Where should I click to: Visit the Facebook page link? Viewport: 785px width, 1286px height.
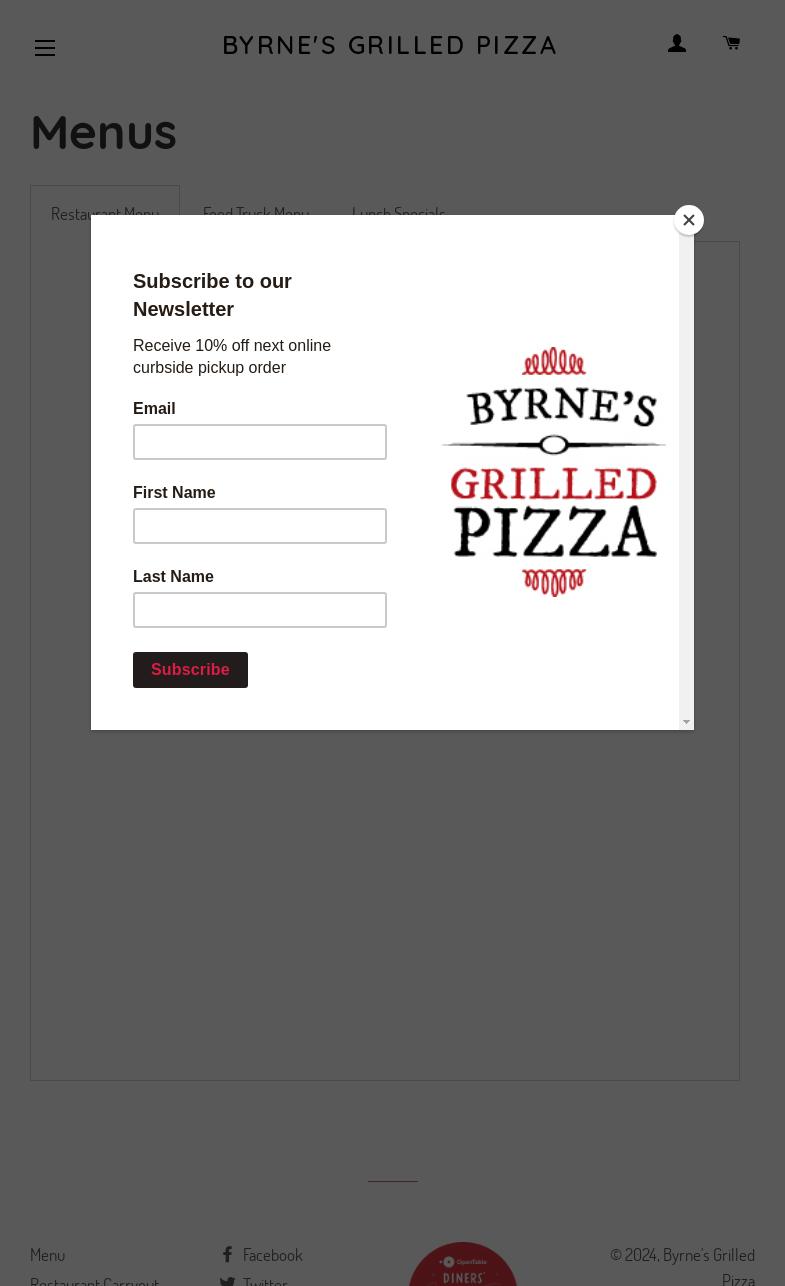coord(271,1255)
